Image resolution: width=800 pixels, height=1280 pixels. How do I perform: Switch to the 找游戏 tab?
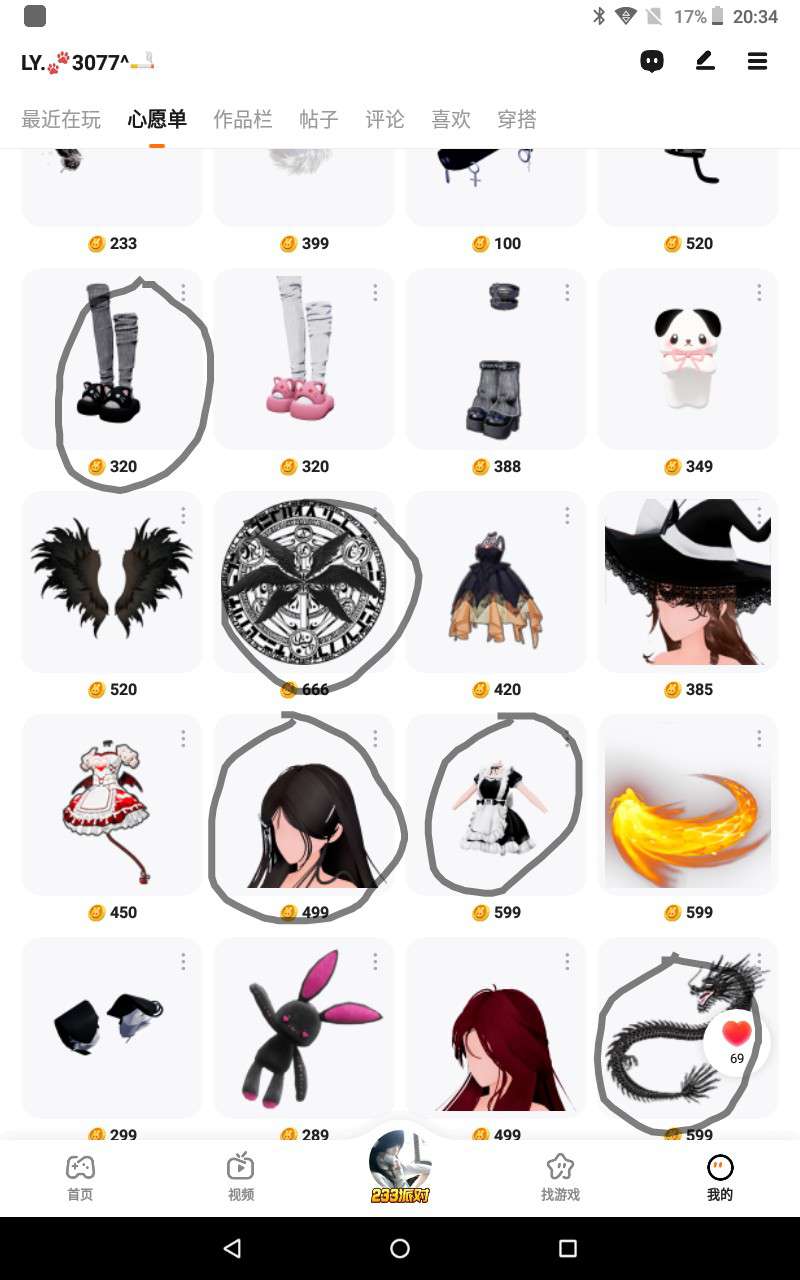[x=560, y=1177]
